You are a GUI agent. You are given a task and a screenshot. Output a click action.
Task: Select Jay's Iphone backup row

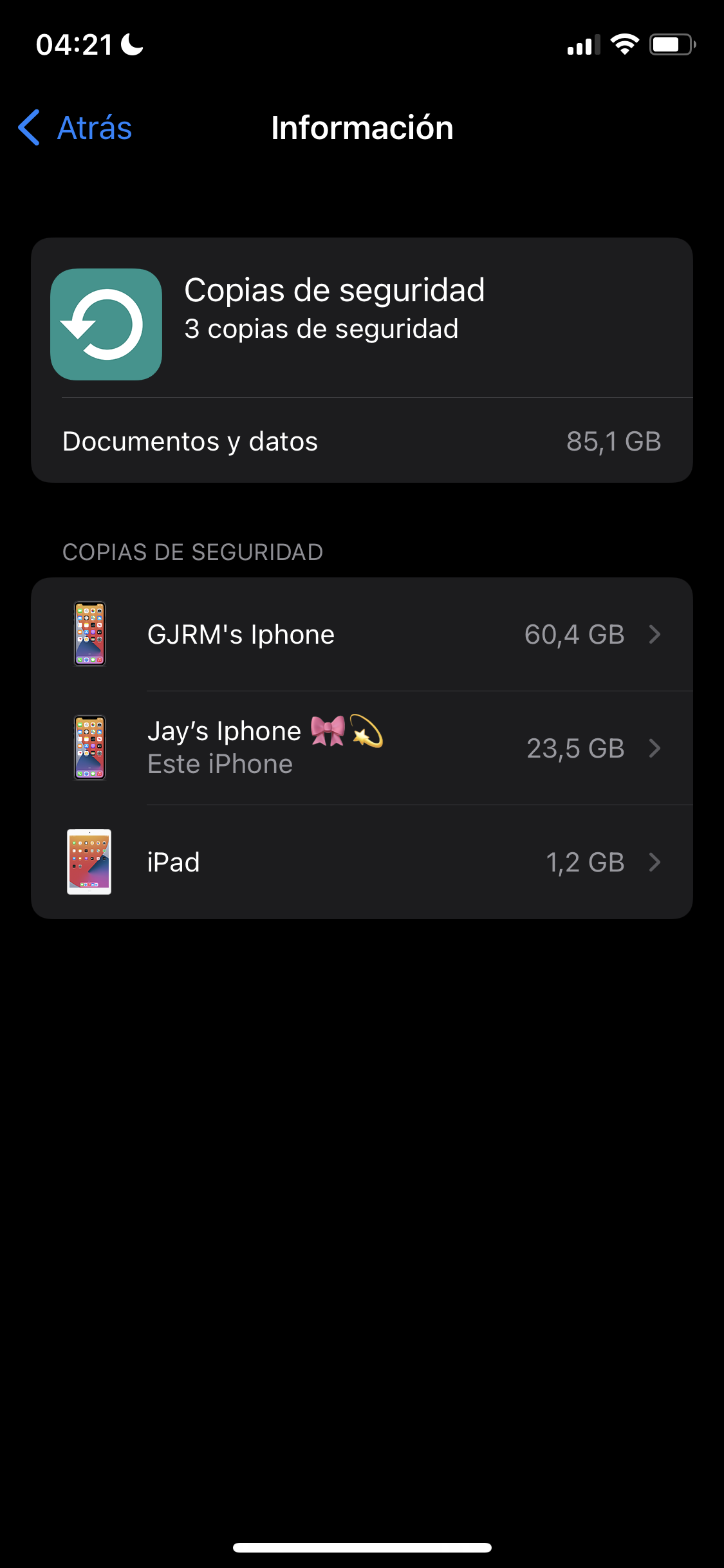point(362,748)
